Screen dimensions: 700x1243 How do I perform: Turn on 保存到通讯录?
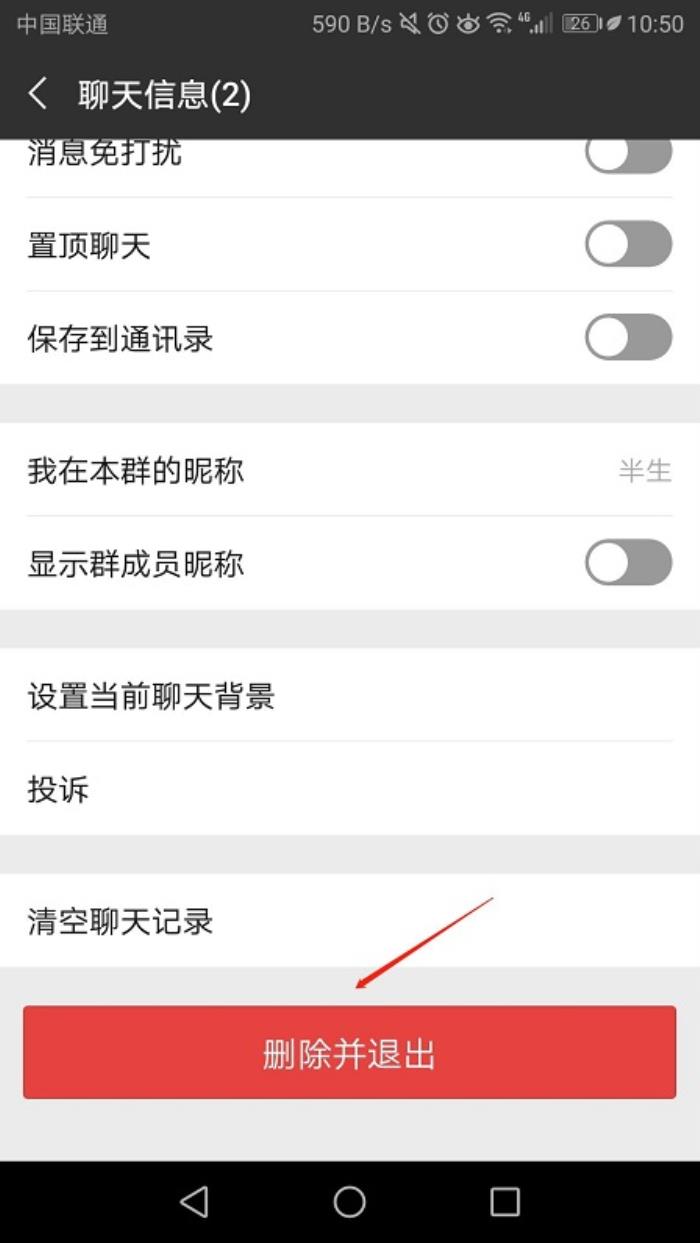[x=628, y=337]
